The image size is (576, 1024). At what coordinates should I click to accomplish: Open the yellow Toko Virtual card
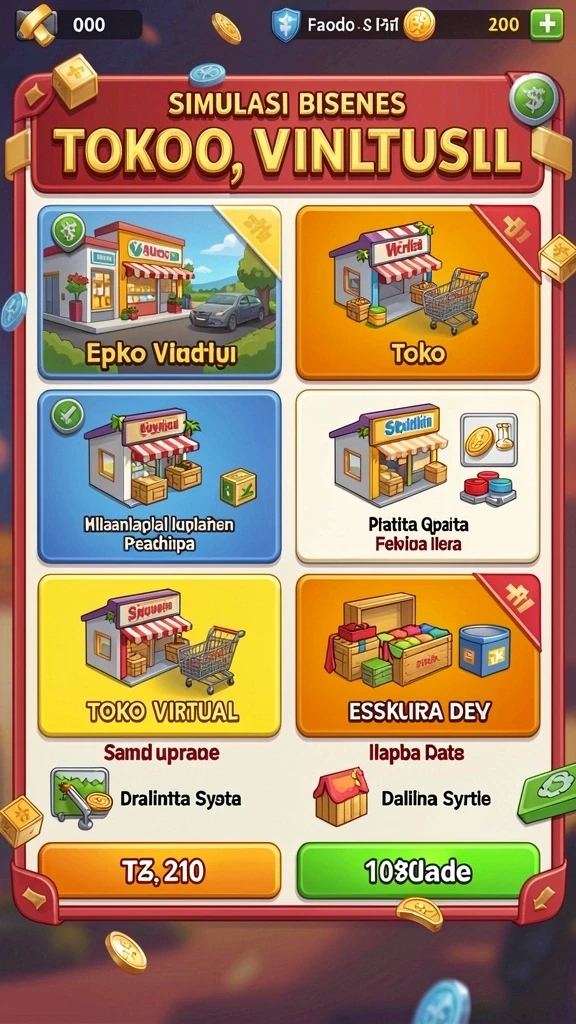coord(159,655)
